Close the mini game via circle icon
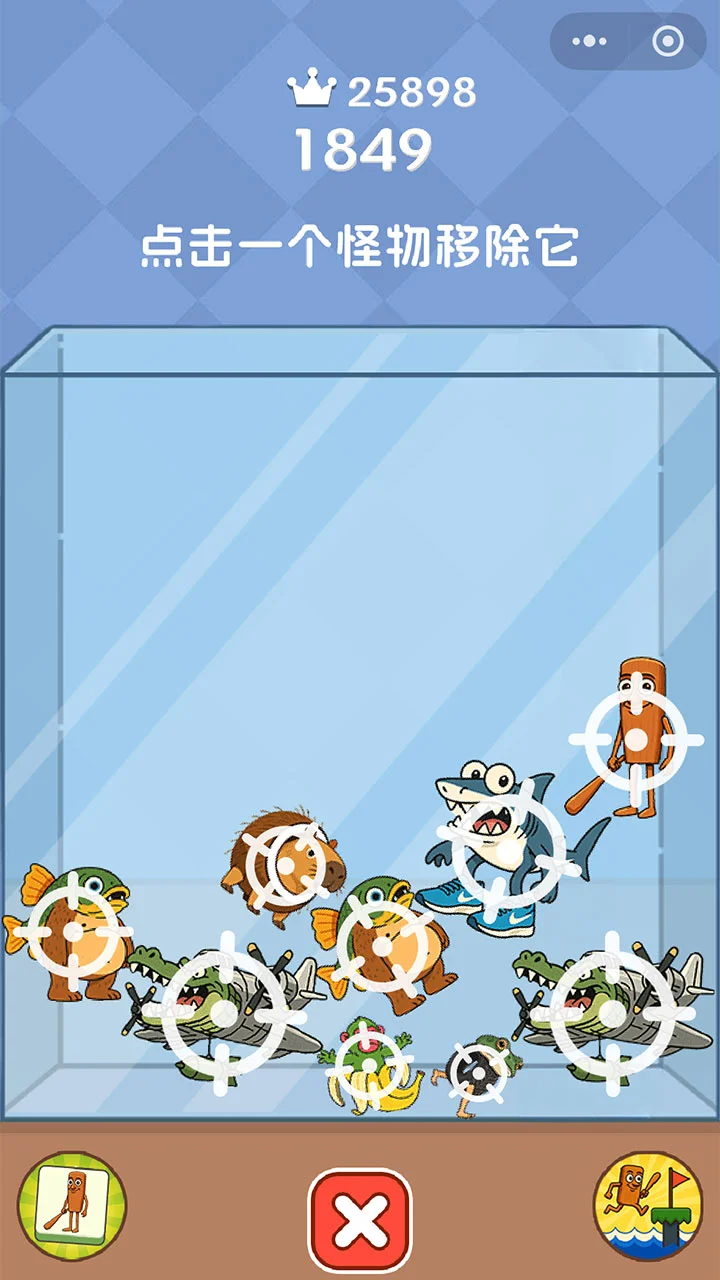 668,41
